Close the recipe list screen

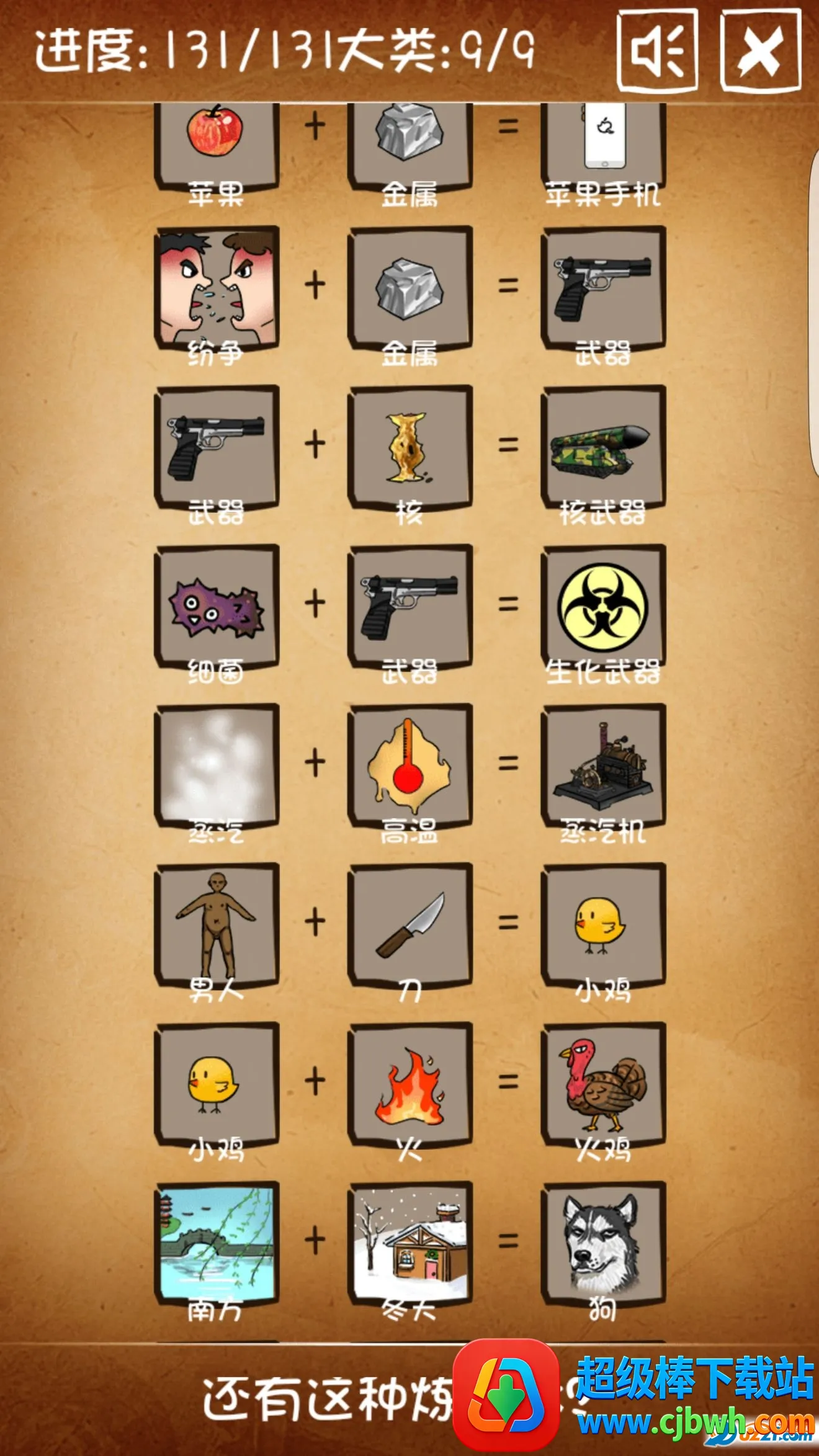point(760,51)
